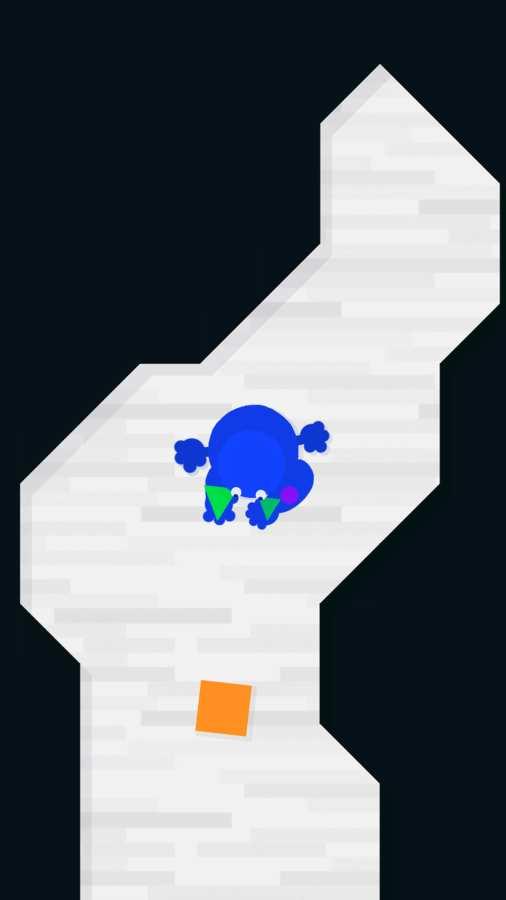Tap the orange square on the path
This screenshot has width=506, height=900.
coord(224,708)
